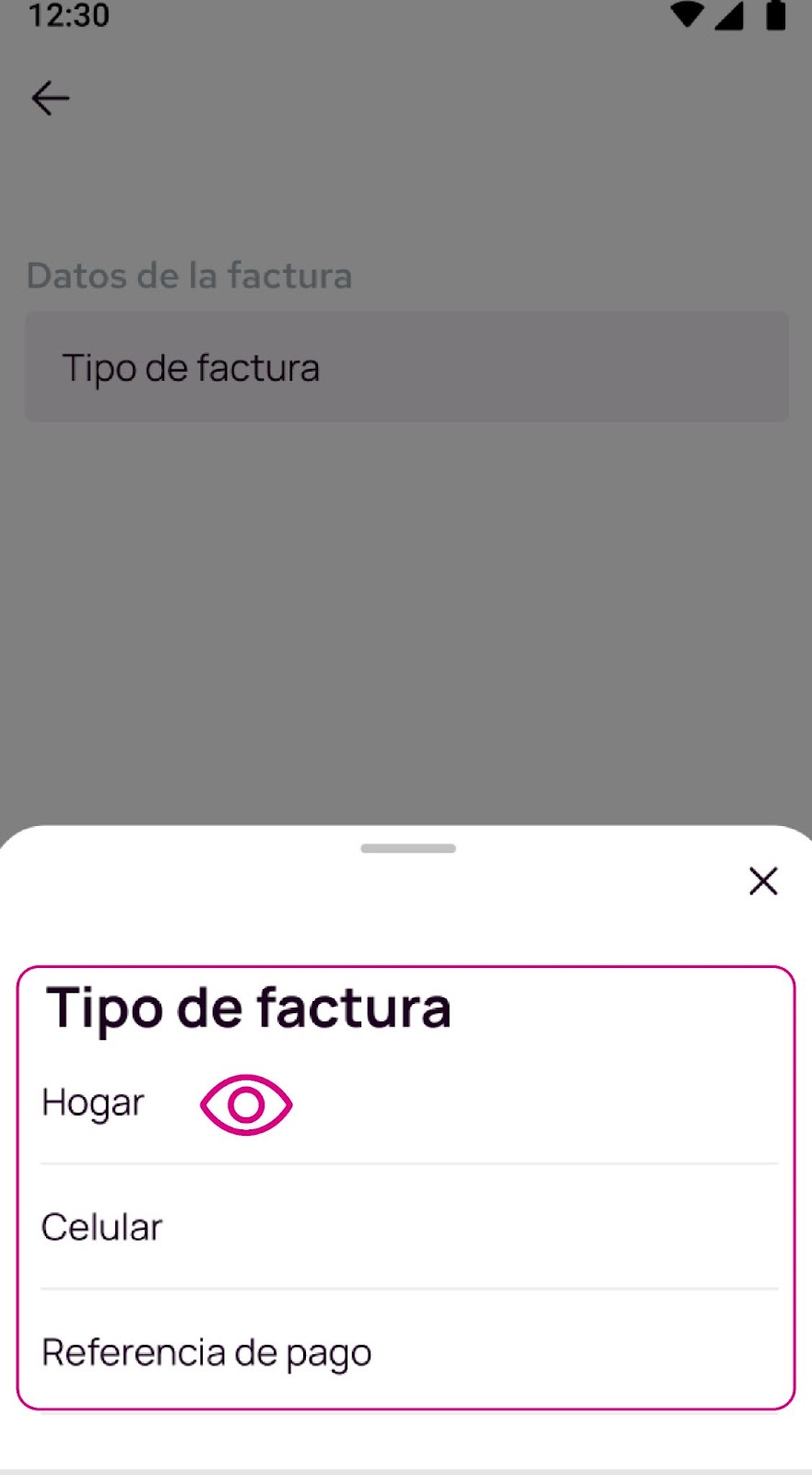Expand the bottom sheet using the handle
812x1475 pixels.
[x=406, y=848]
